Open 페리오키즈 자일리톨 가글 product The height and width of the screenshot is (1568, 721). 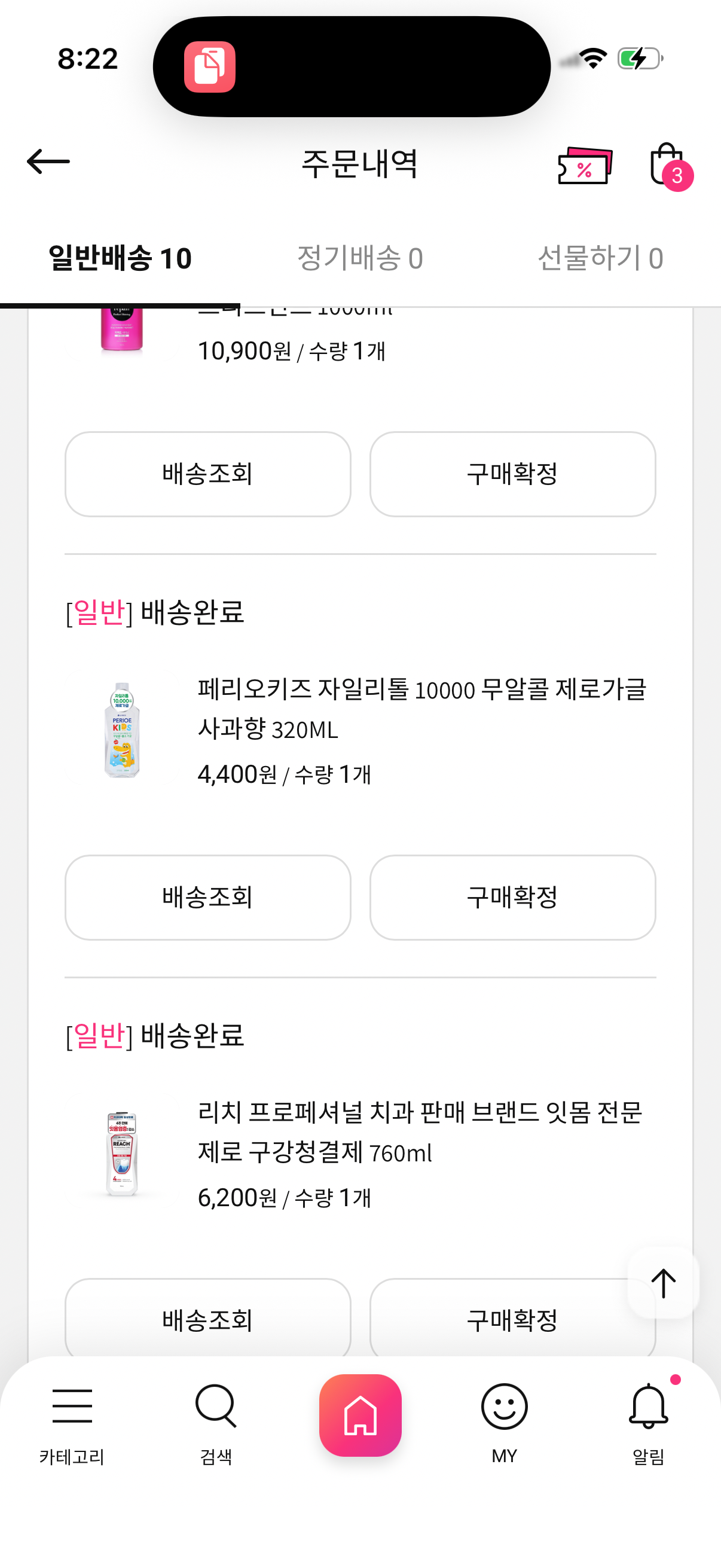coord(421,709)
